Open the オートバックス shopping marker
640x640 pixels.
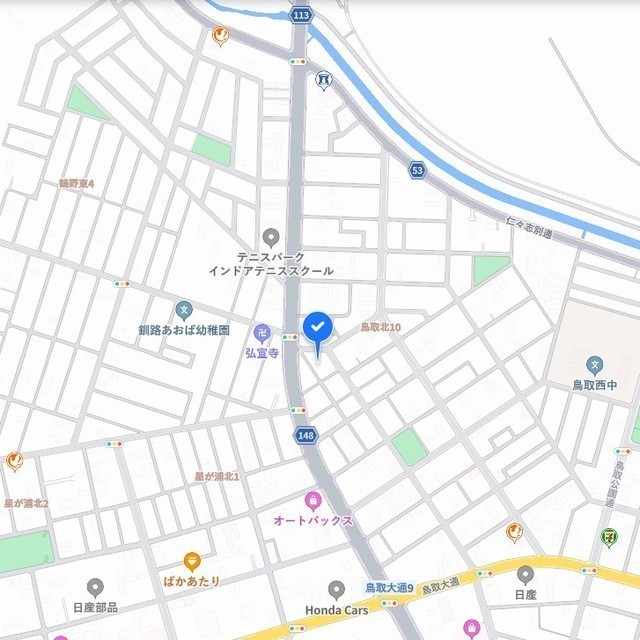(x=313, y=500)
